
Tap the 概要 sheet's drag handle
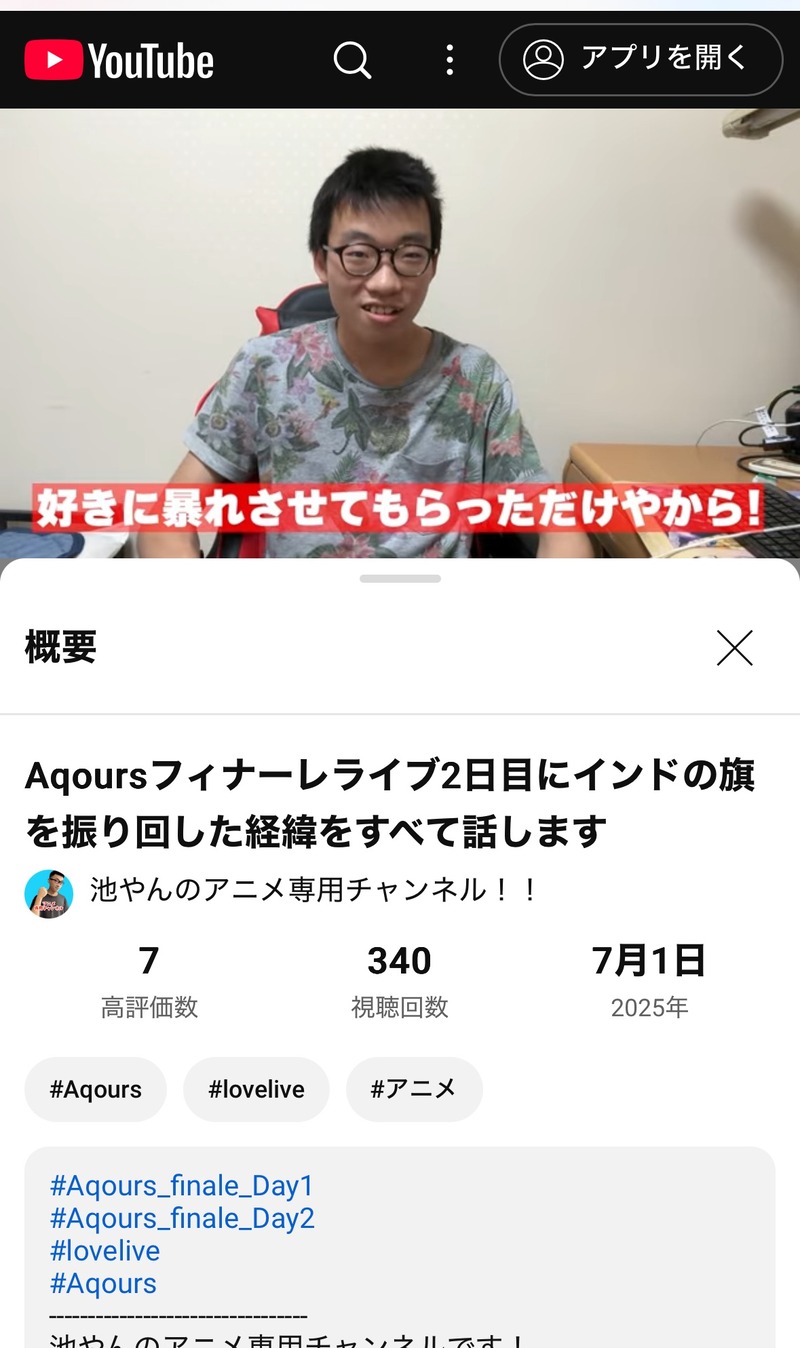[400, 578]
